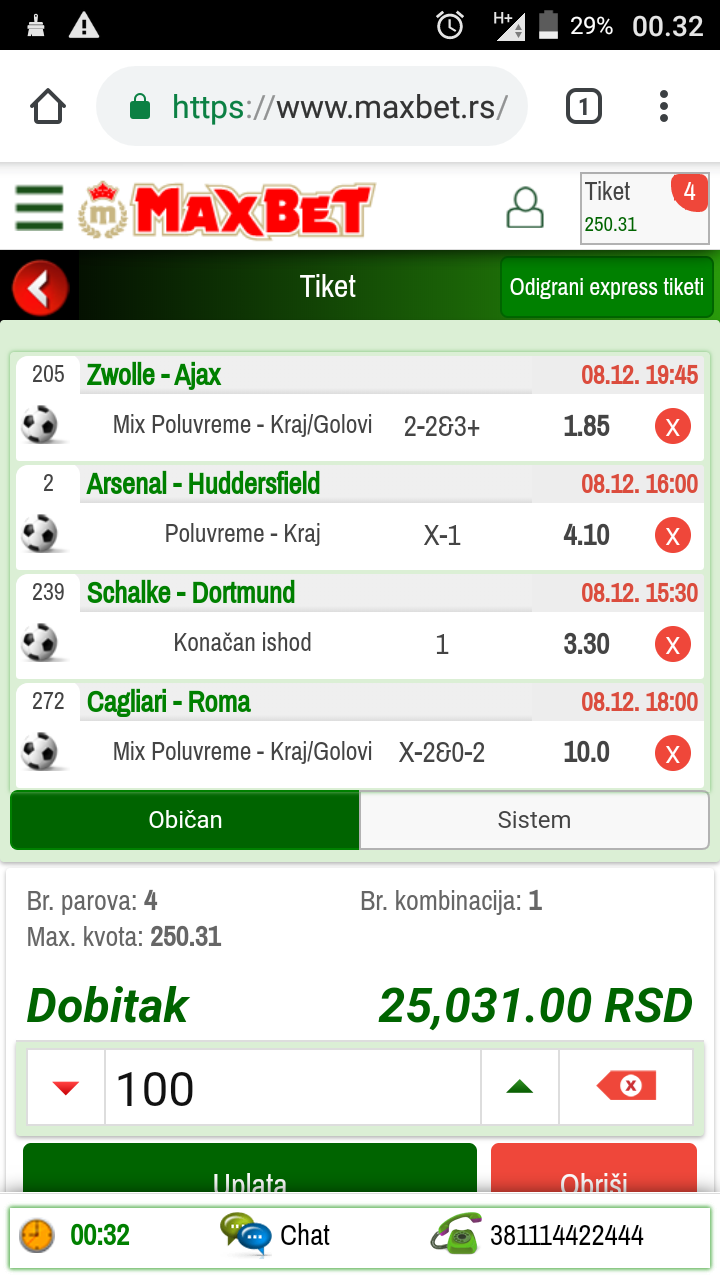
Task: Select the Običan ticket type
Action: (x=185, y=820)
